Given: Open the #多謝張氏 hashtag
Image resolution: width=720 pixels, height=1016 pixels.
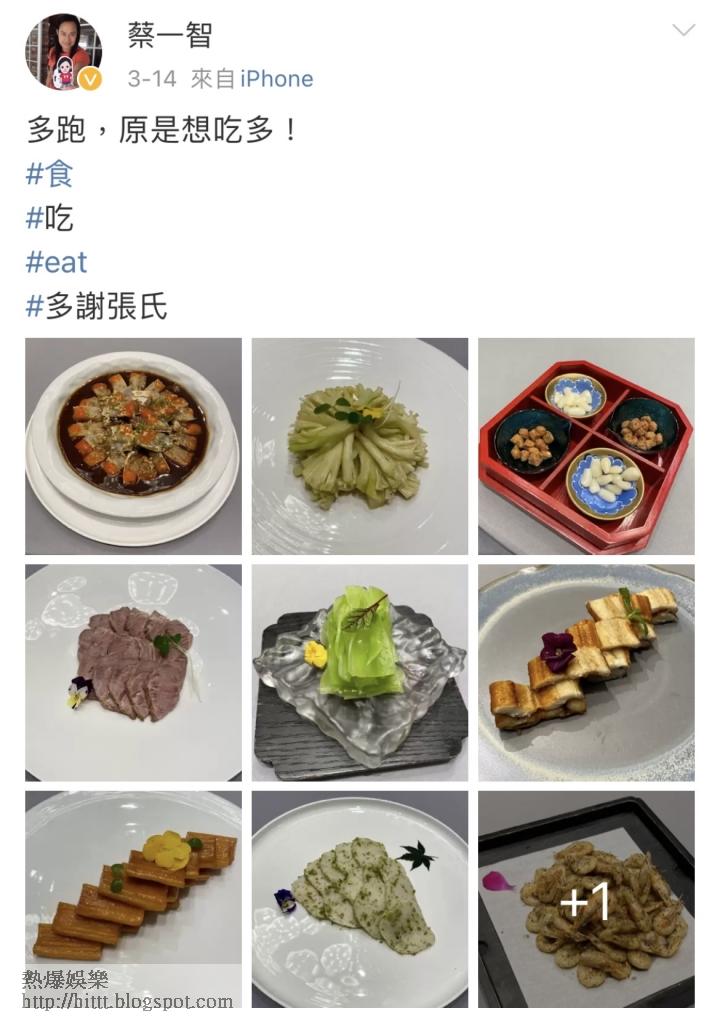Looking at the screenshot, I should pos(96,306).
